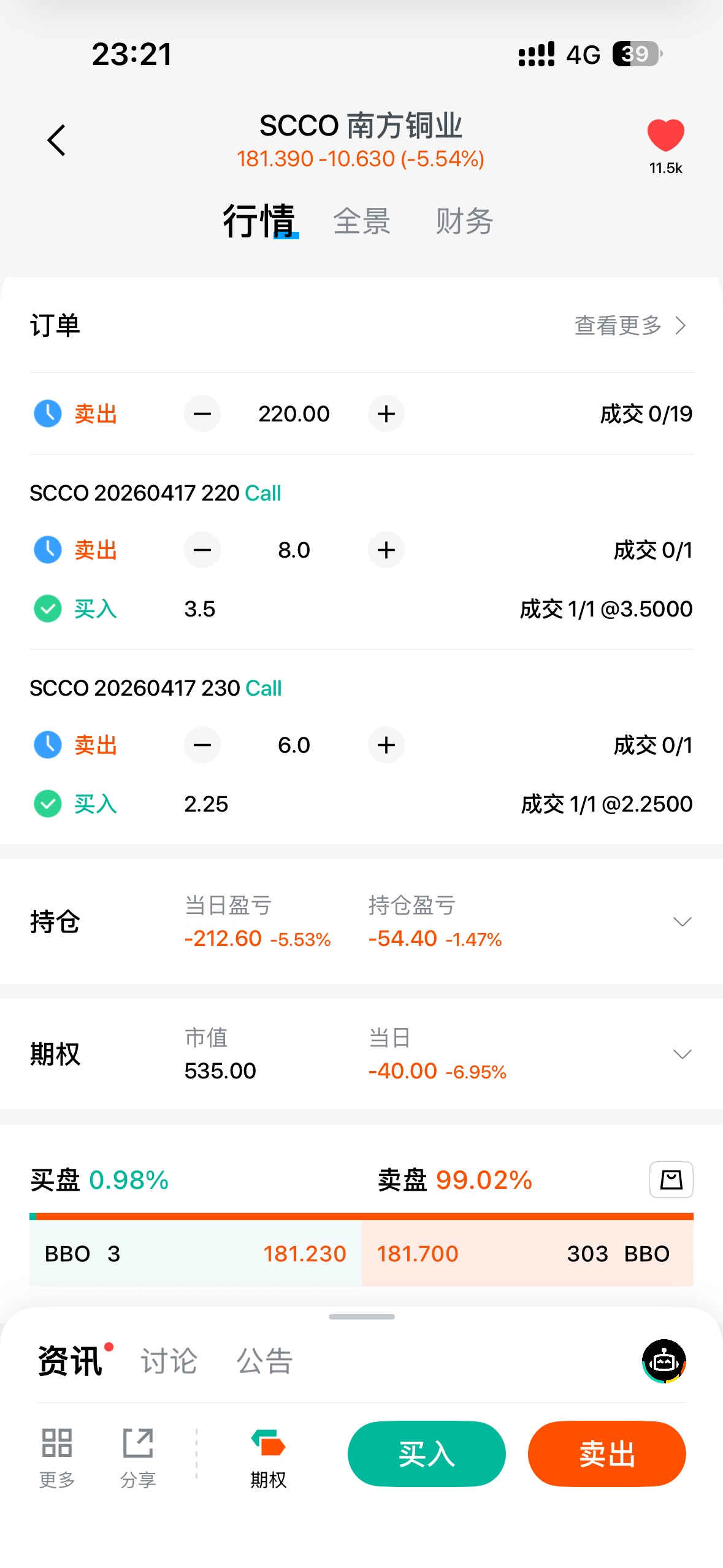Decrease the 8.0 sell price on 220 Call
The image size is (723, 1568).
pyautogui.click(x=202, y=550)
